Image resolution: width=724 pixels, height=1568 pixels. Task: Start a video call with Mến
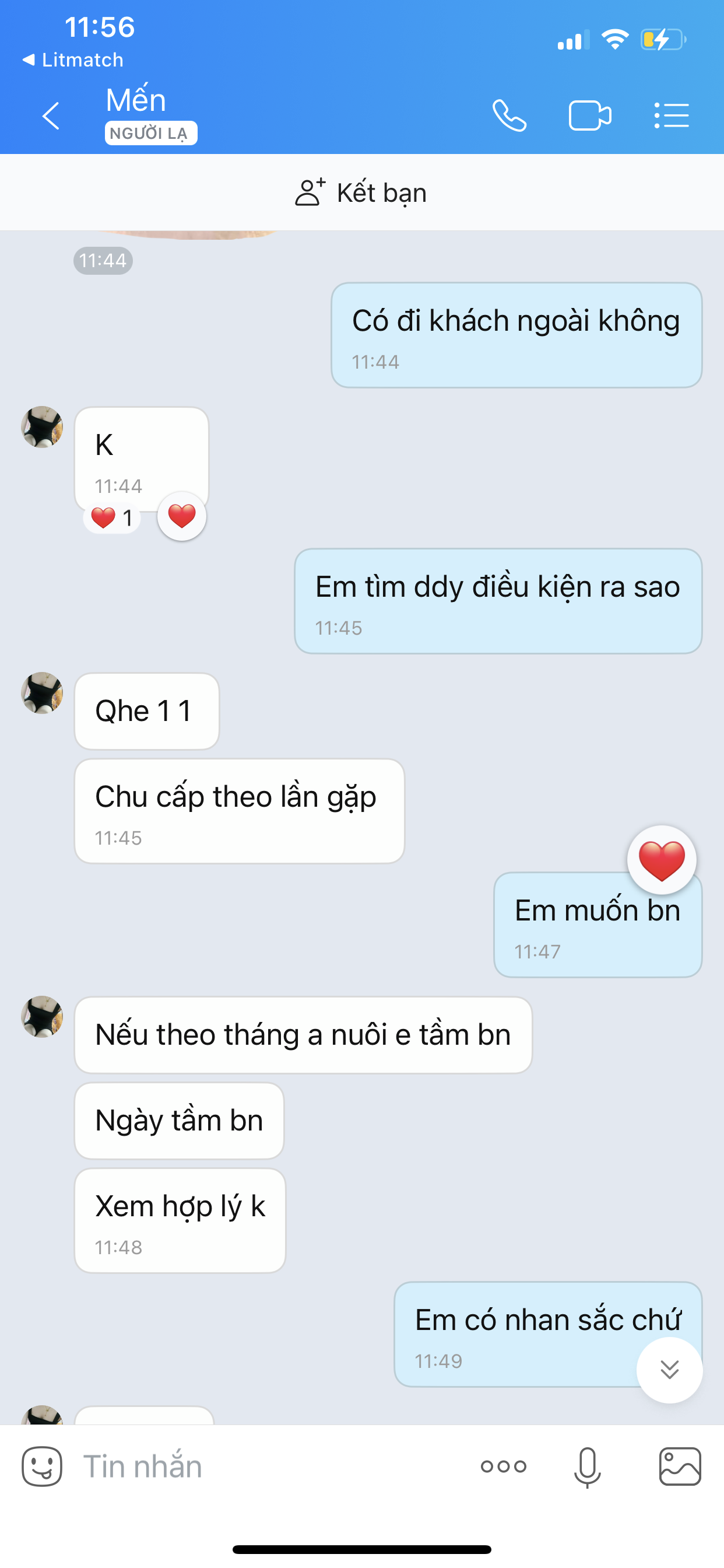coord(589,116)
